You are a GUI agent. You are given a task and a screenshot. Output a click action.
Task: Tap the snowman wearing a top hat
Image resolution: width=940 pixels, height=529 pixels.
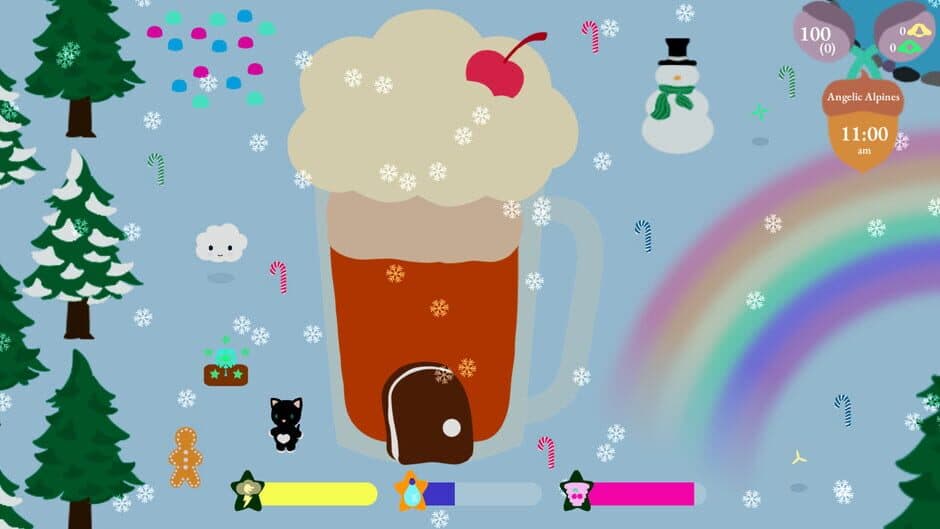pyautogui.click(x=677, y=100)
